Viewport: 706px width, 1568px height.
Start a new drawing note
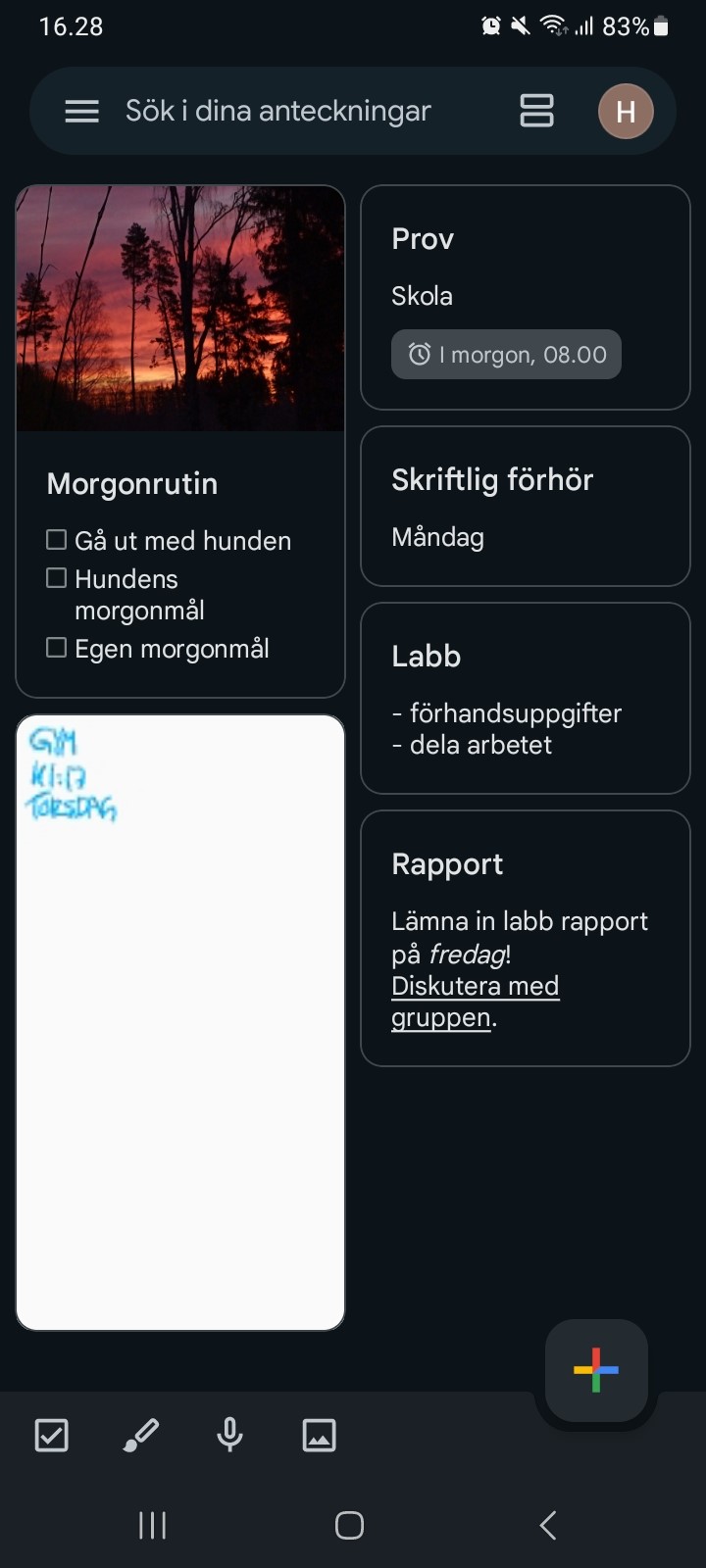click(140, 1435)
